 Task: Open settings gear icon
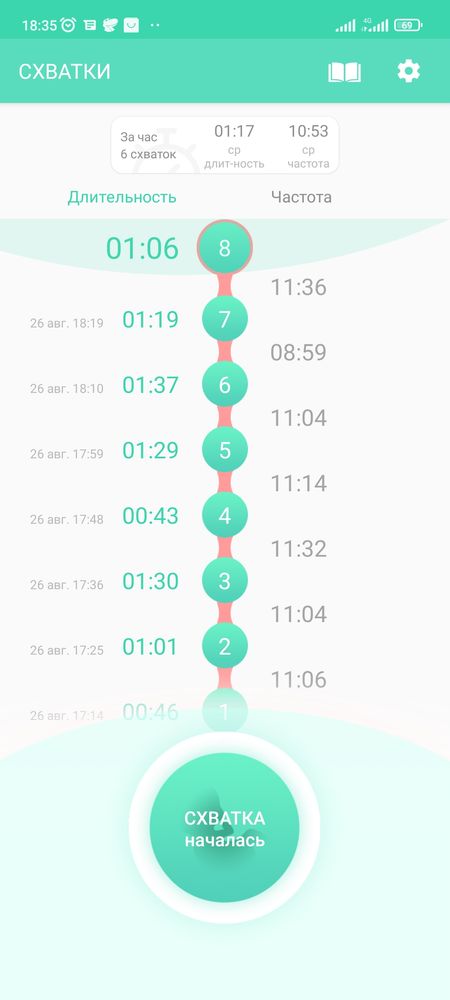pos(409,71)
